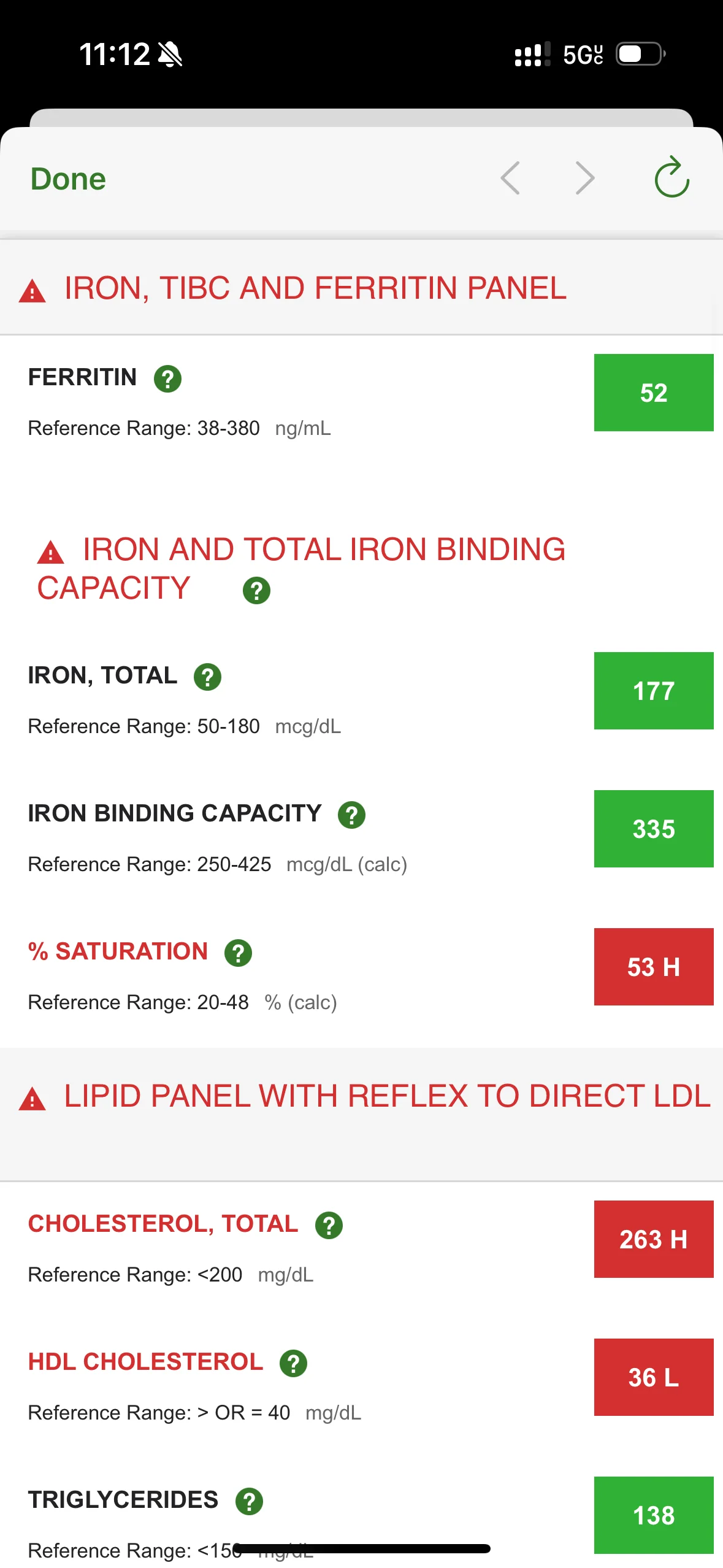Go back using the left arrow
The width and height of the screenshot is (723, 1568).
click(x=510, y=179)
